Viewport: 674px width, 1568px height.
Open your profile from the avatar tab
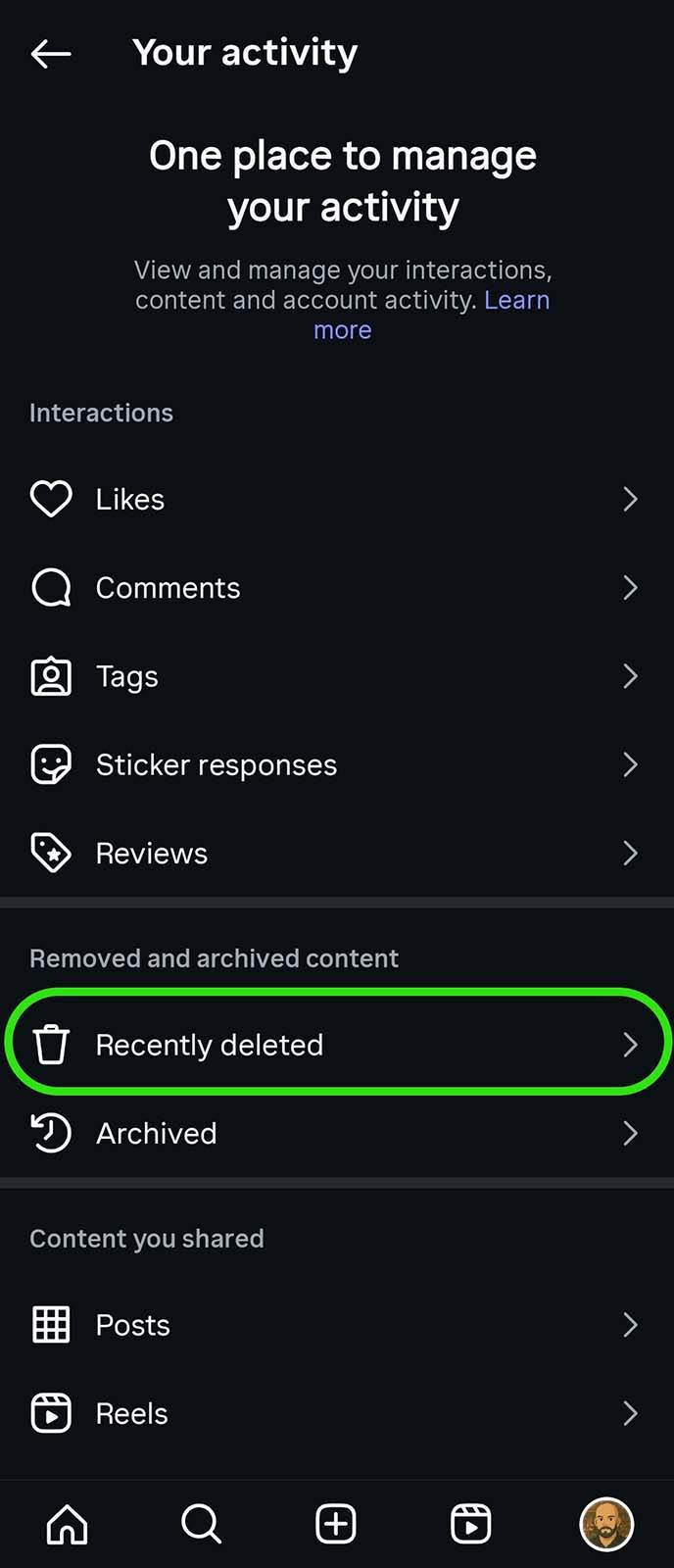[x=606, y=1524]
